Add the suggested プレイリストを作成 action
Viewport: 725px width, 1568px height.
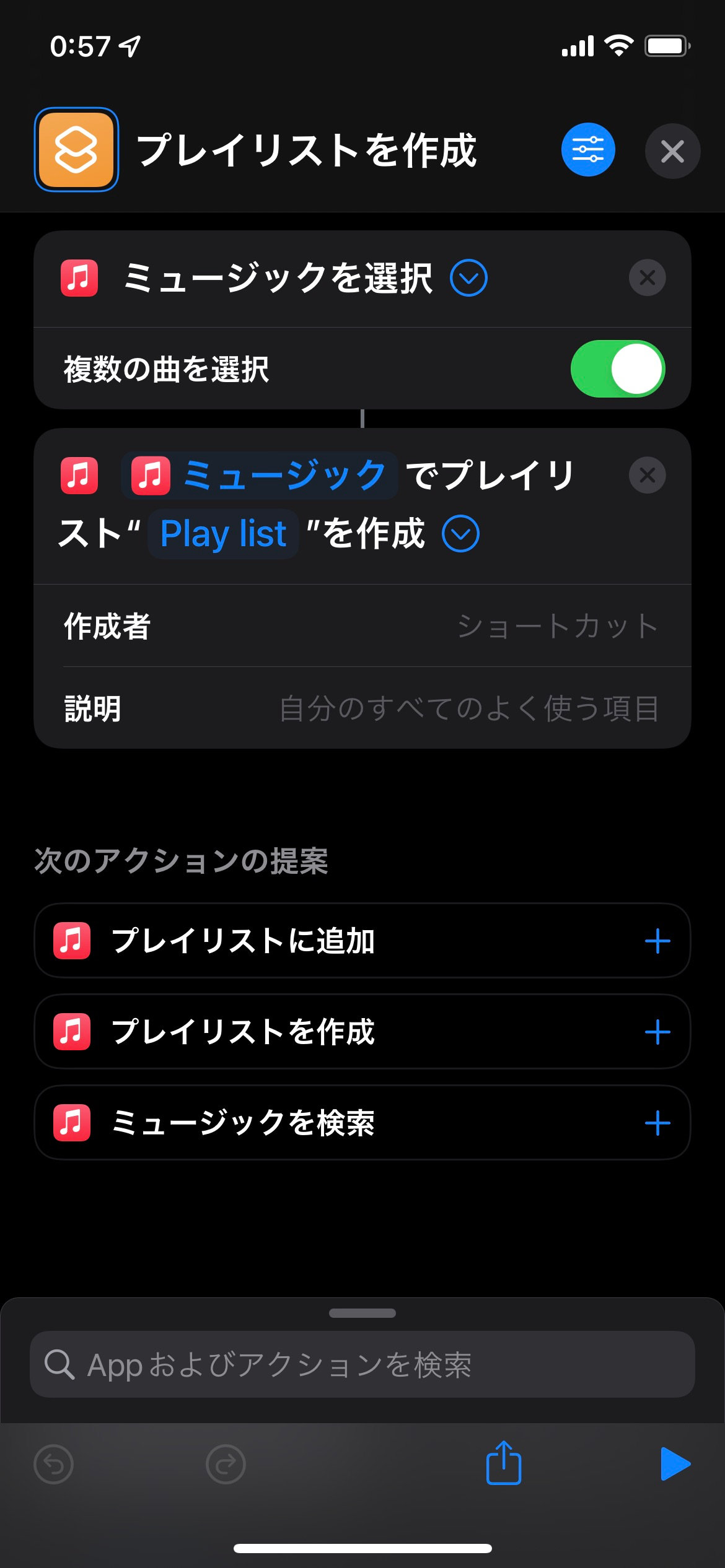coord(657,1032)
